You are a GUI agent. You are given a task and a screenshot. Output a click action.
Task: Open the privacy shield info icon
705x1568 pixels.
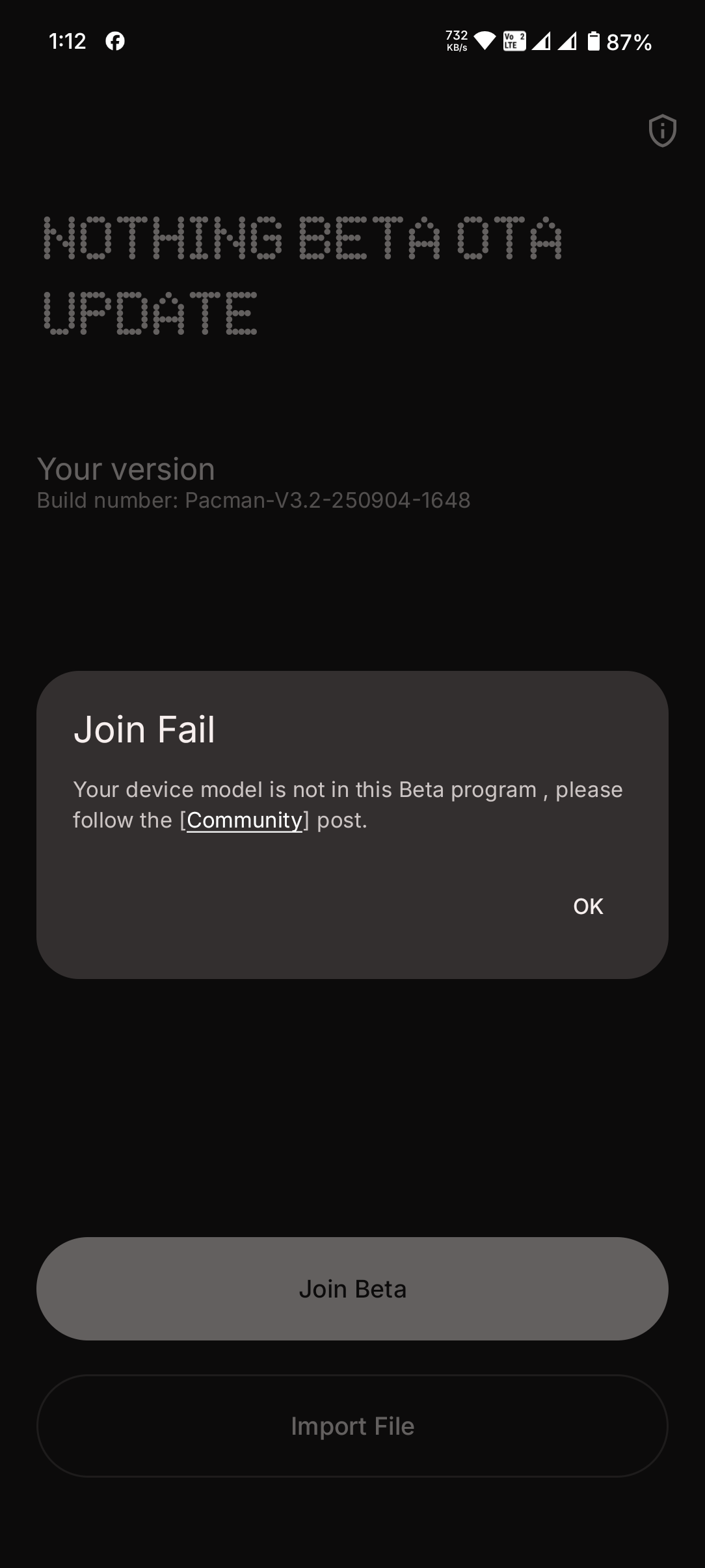click(662, 131)
